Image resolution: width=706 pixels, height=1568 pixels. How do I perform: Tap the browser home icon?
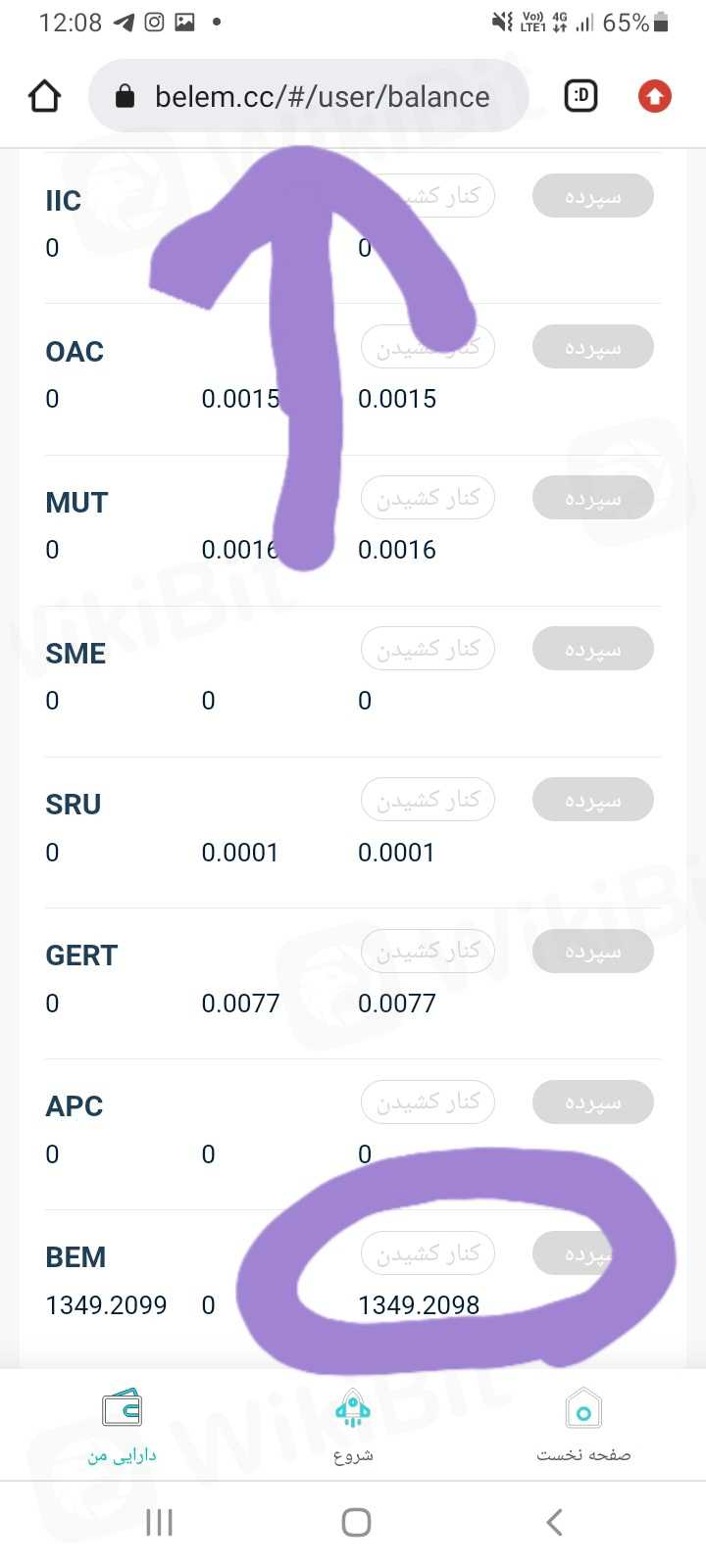point(45,96)
